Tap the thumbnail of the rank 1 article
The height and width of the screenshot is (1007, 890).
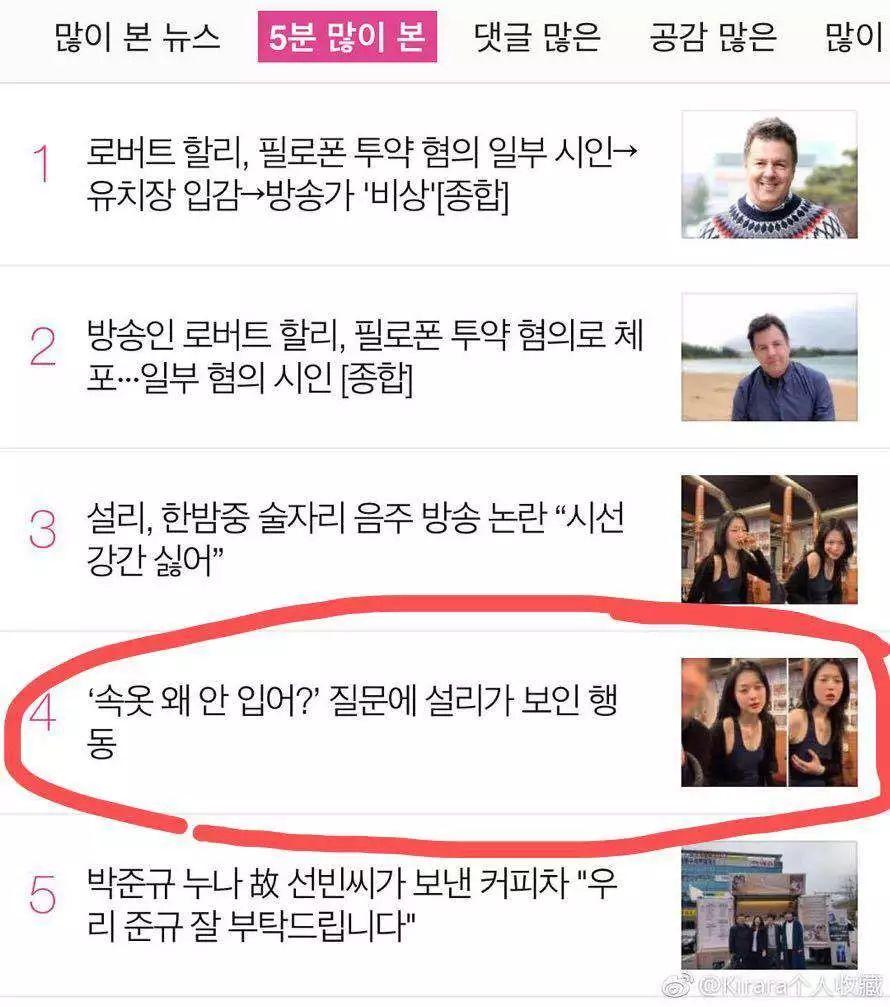click(769, 175)
